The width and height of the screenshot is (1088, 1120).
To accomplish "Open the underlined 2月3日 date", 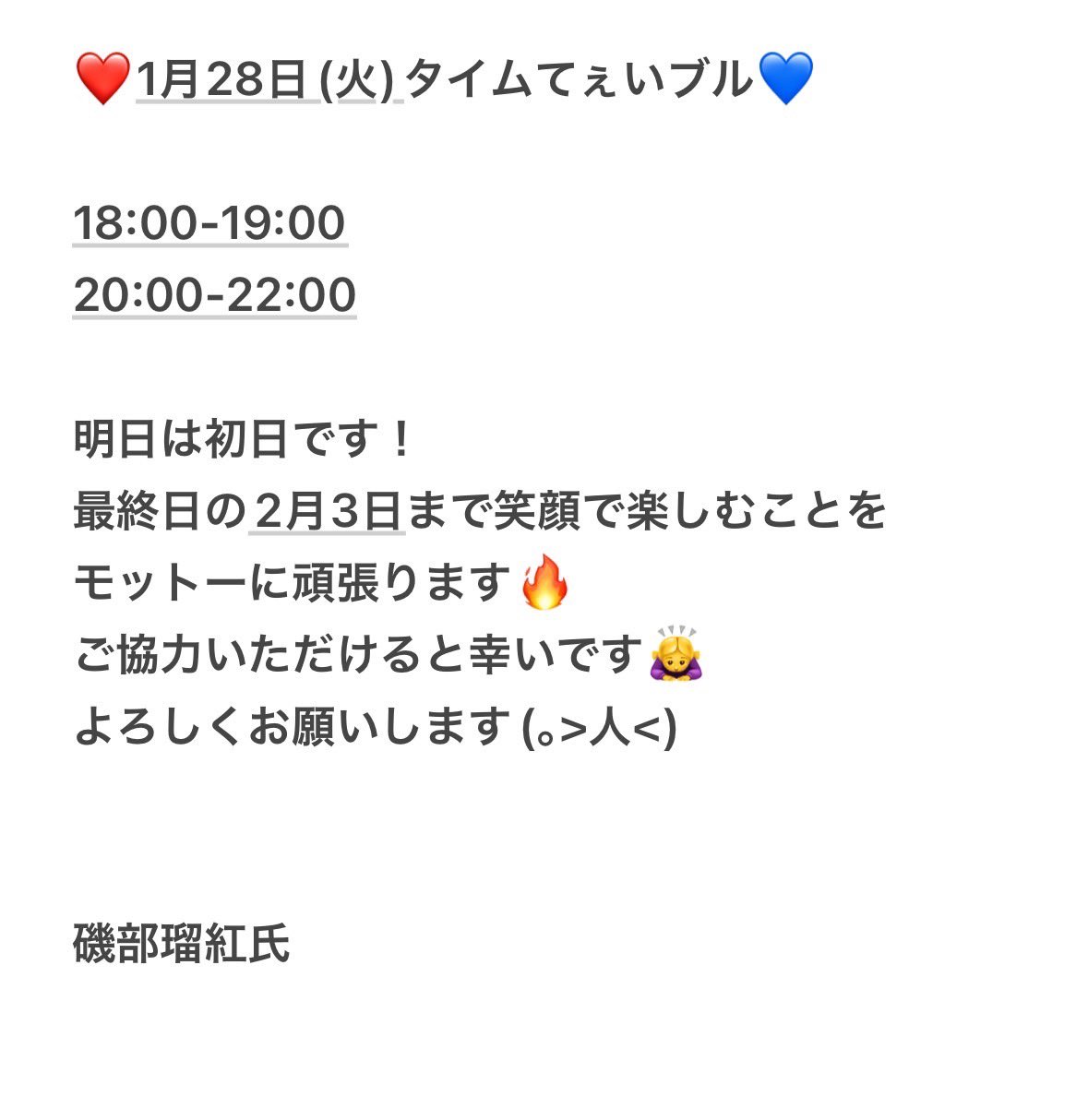I will pyautogui.click(x=327, y=511).
